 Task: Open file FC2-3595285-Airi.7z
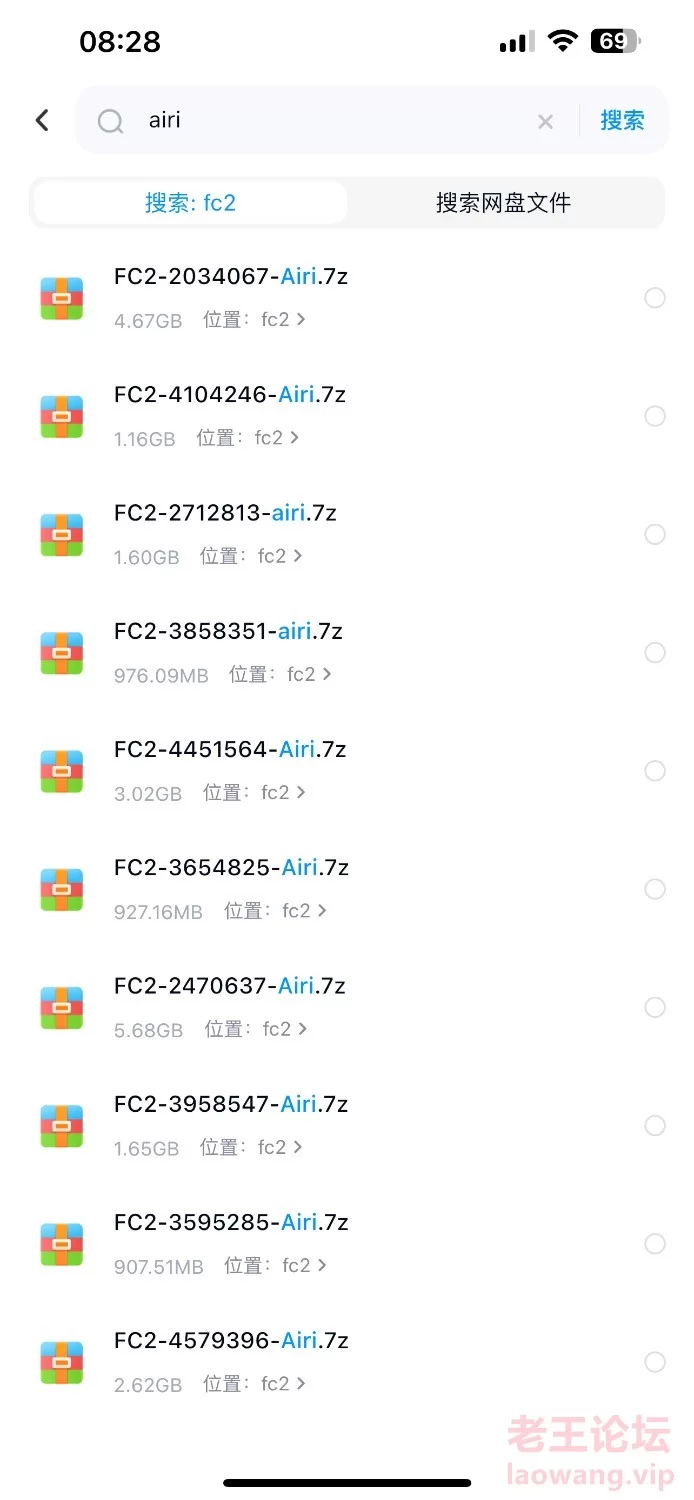231,1222
